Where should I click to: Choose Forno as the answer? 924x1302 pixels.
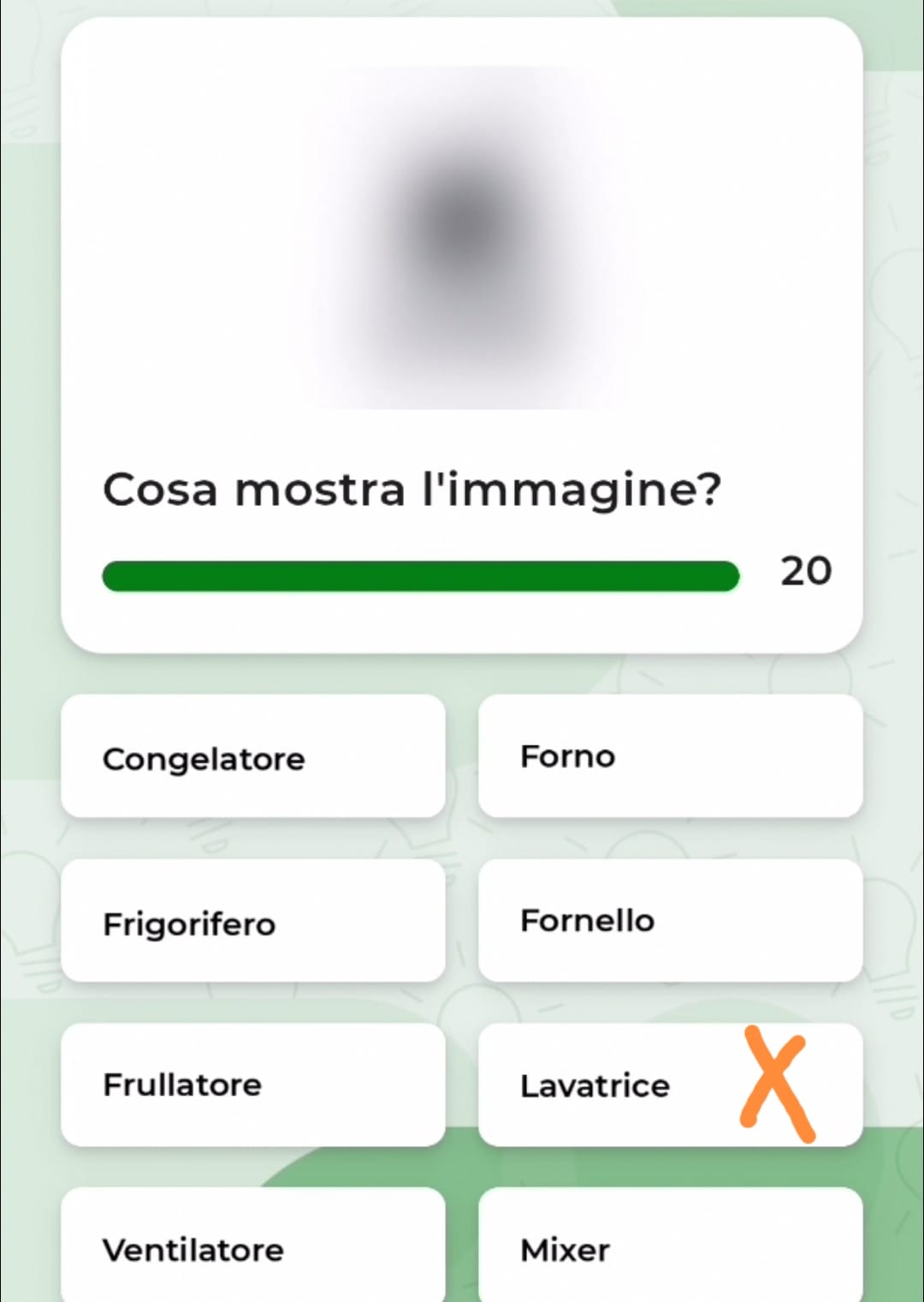670,757
